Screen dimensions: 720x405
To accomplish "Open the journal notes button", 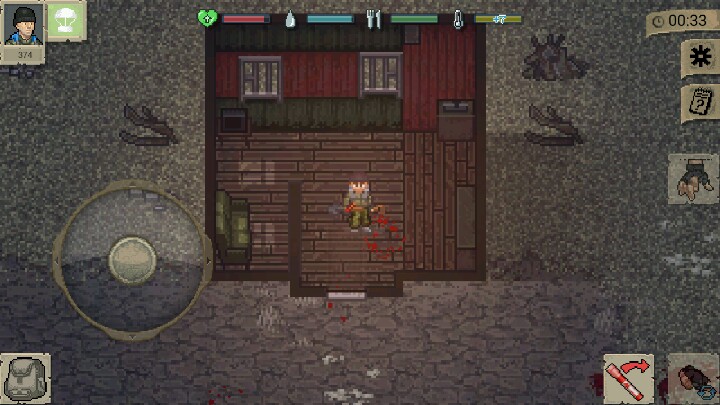I will 698,102.
